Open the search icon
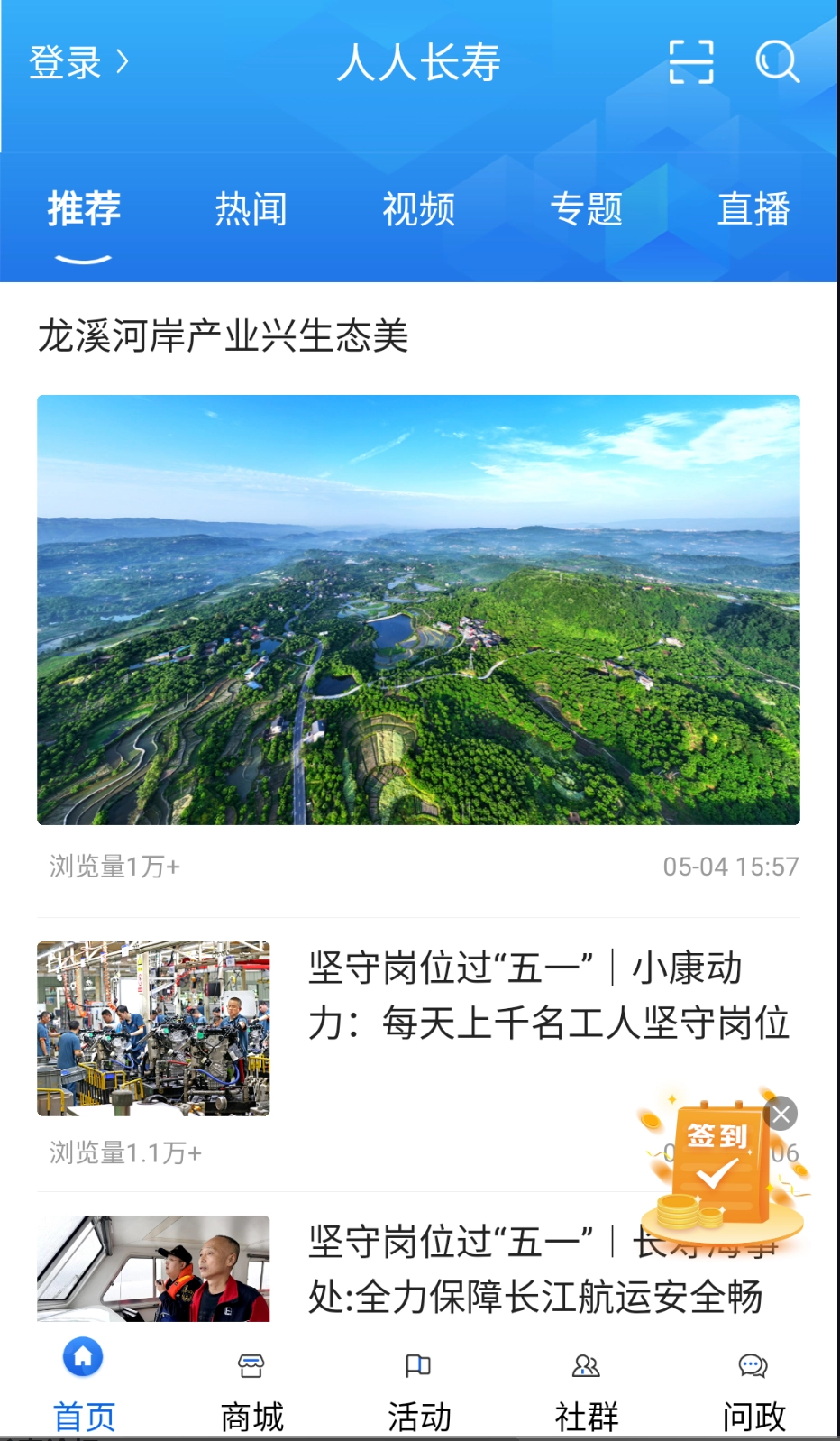 777,62
